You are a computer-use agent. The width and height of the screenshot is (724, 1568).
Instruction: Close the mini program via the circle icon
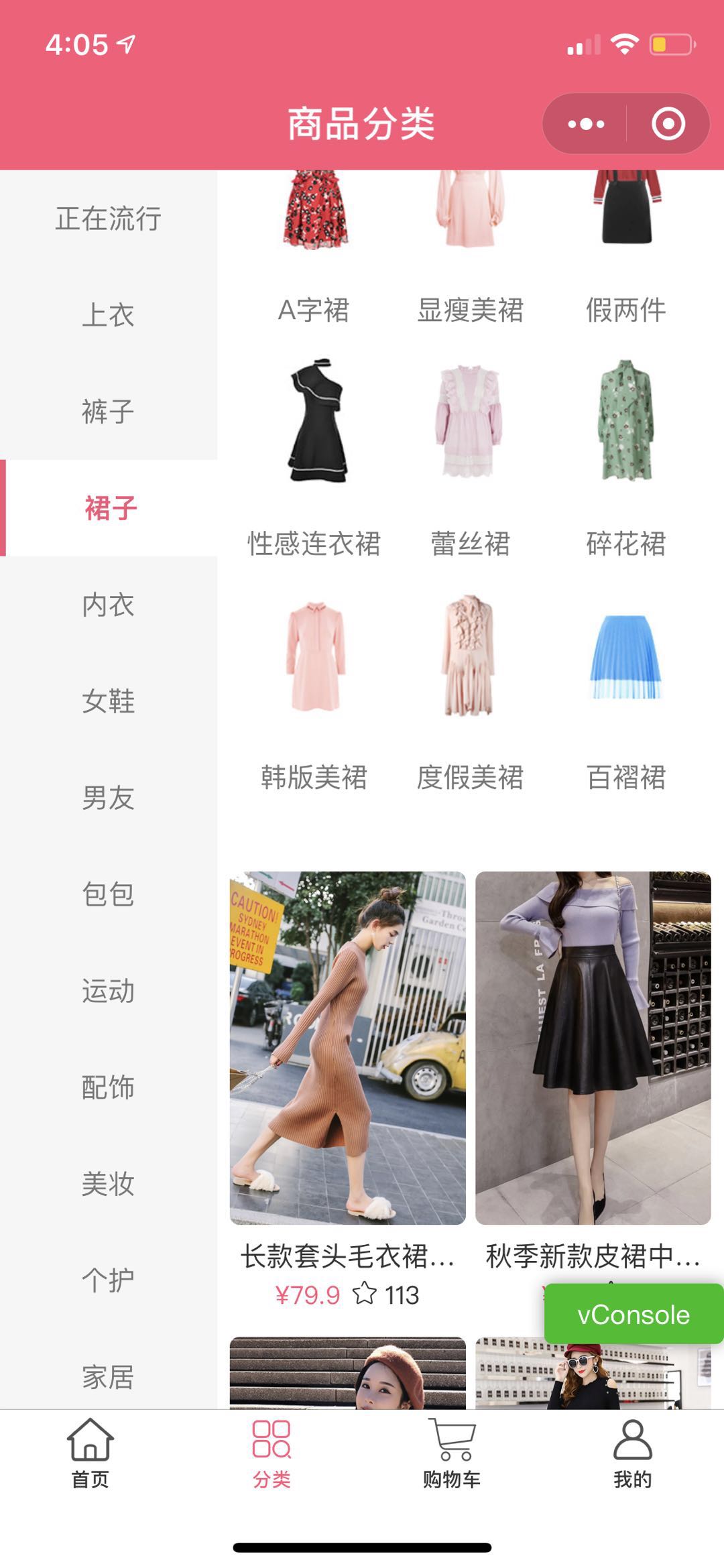(x=668, y=124)
